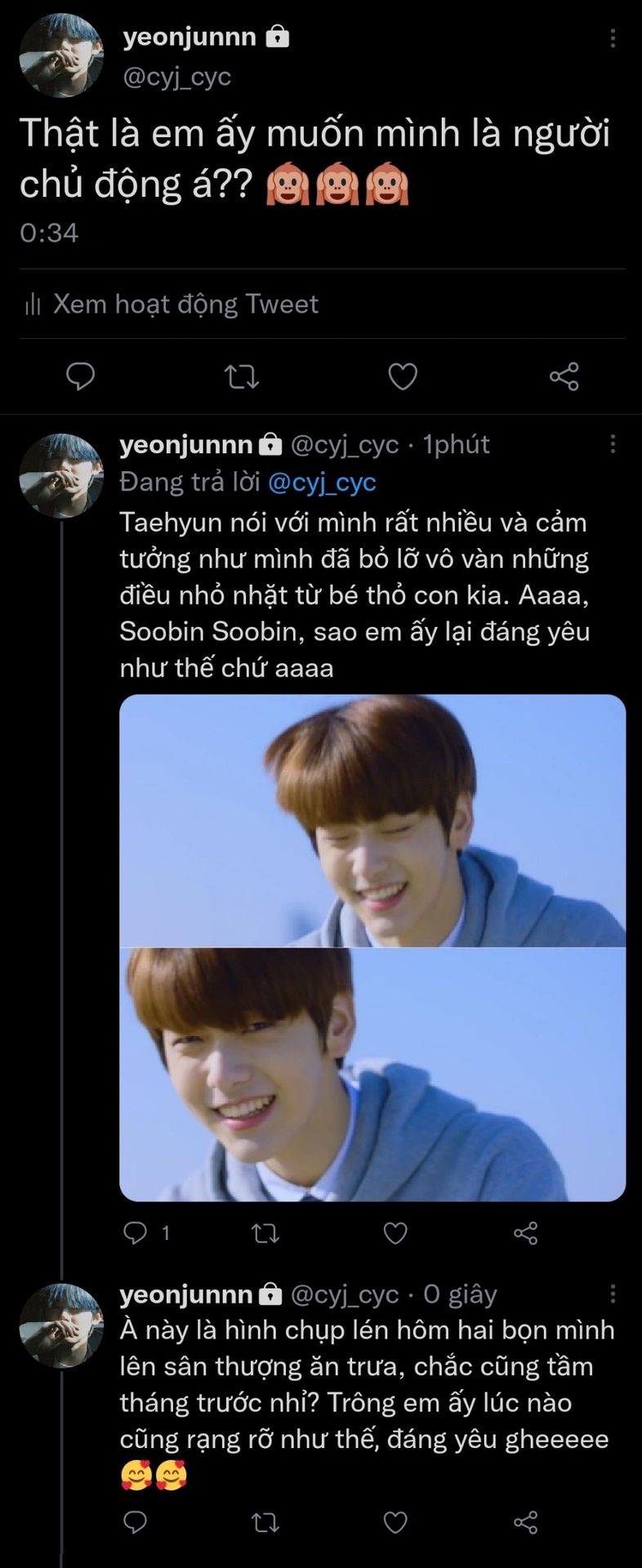
Task: Open the @cyj_cyc mention link
Action: [x=322, y=482]
